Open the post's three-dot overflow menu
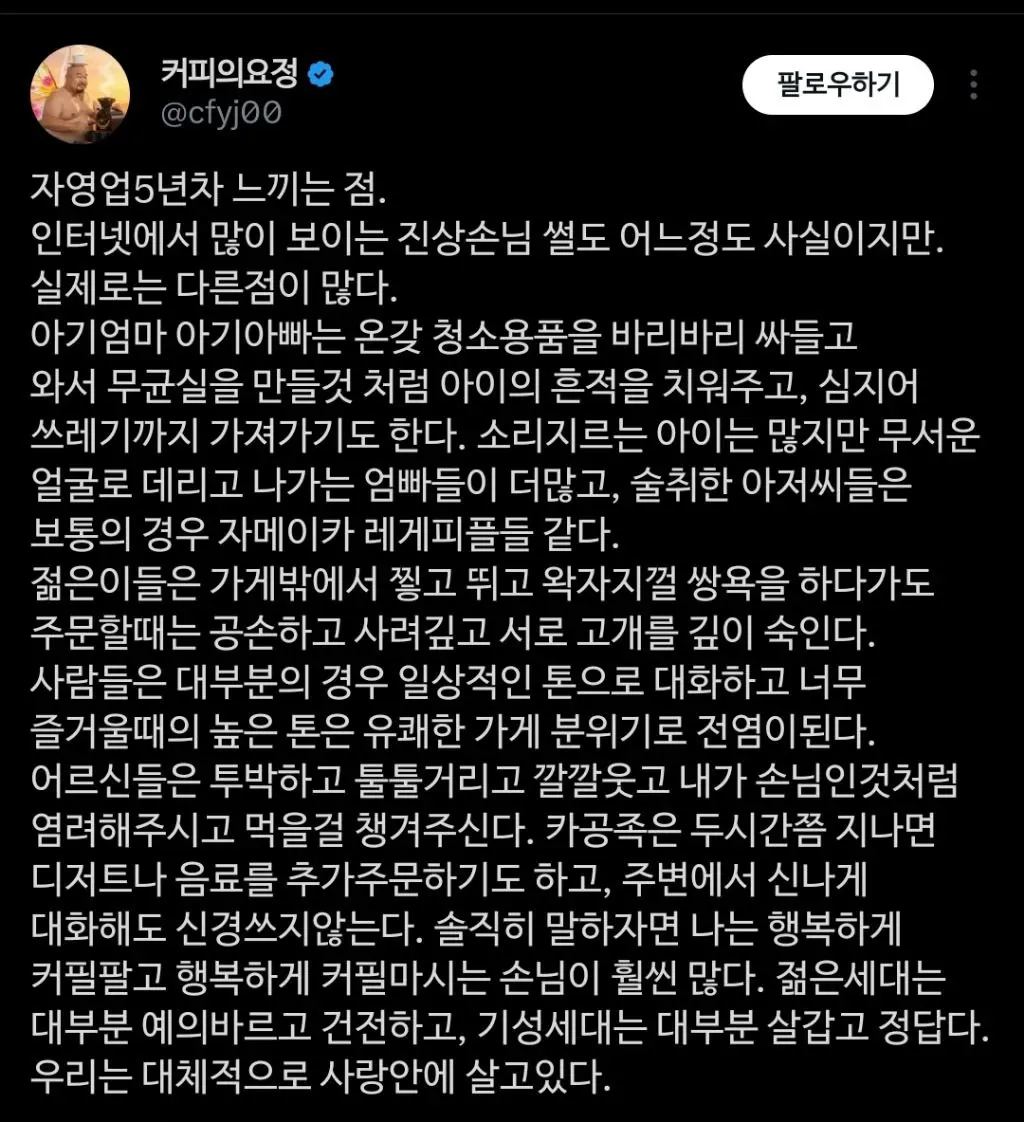Viewport: 1024px width, 1122px height. click(x=974, y=85)
